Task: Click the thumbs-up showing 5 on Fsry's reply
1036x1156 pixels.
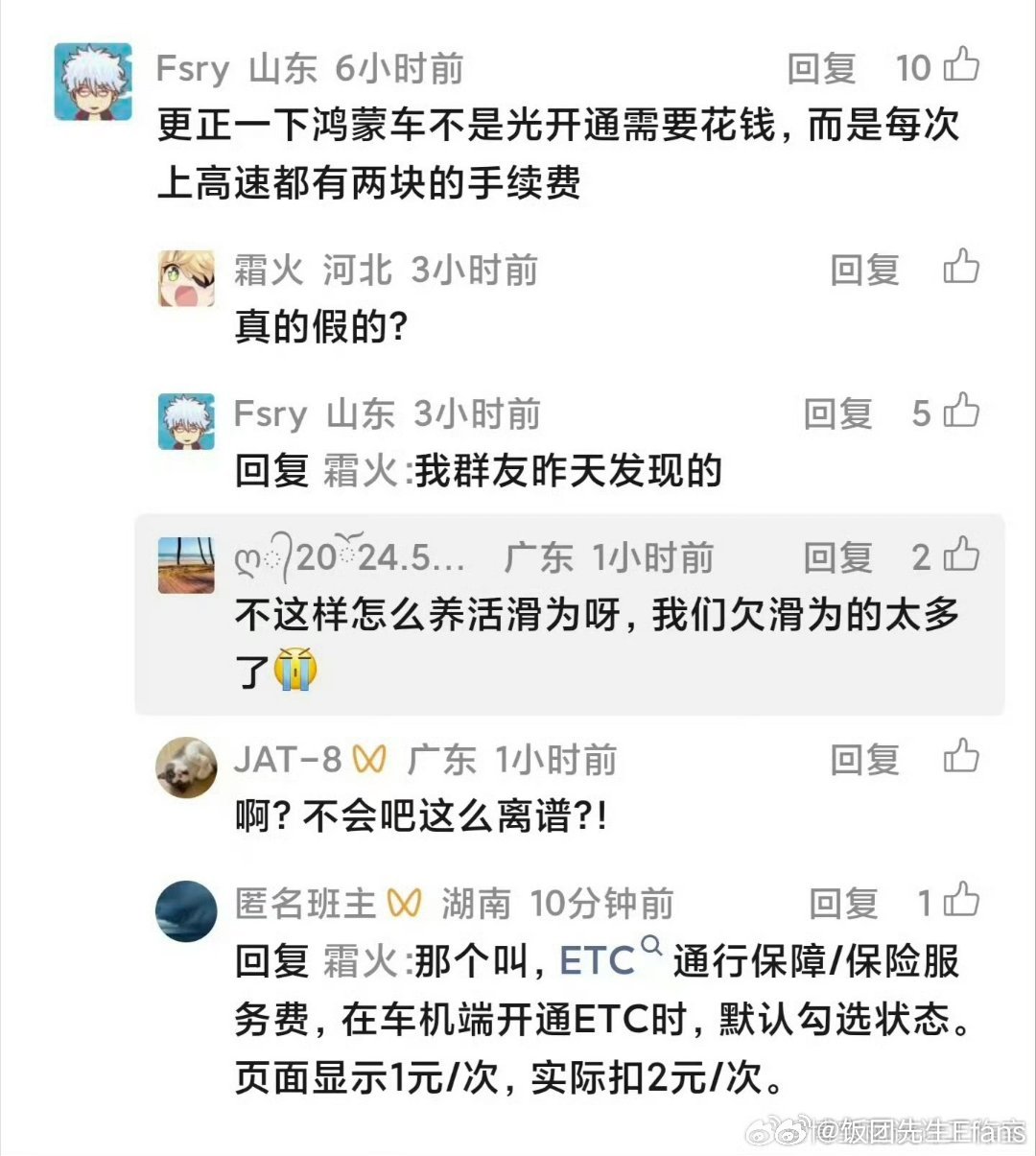Action: pos(962,413)
